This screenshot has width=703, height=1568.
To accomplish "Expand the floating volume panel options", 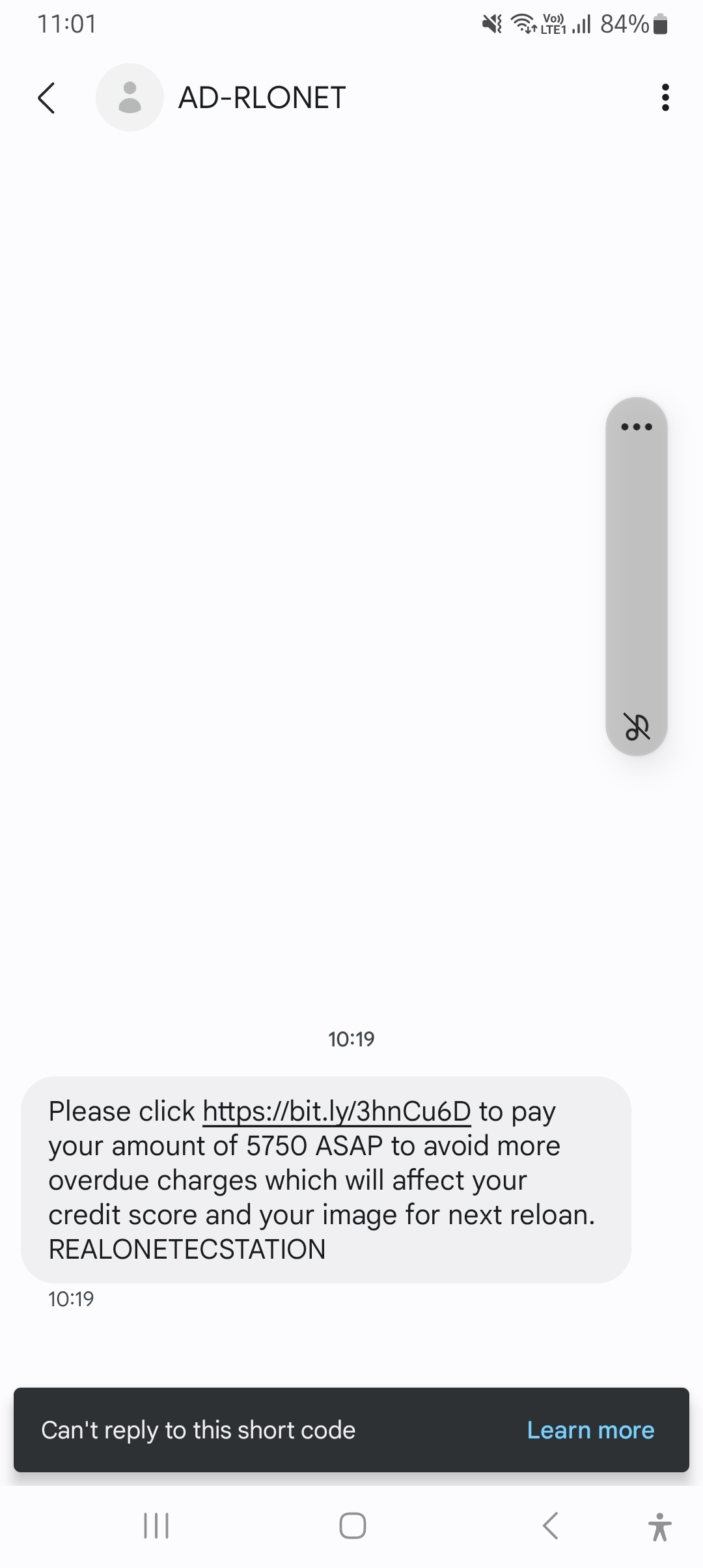I will click(x=636, y=427).
